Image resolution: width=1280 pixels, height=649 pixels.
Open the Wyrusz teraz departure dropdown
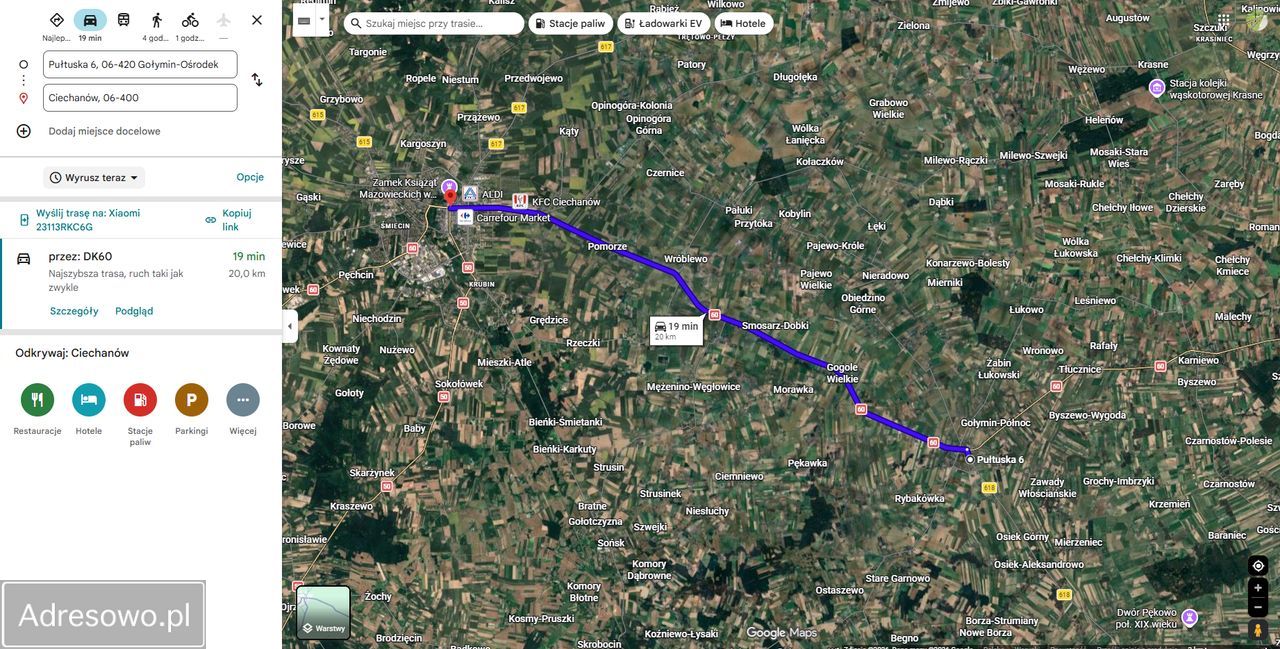(95, 178)
